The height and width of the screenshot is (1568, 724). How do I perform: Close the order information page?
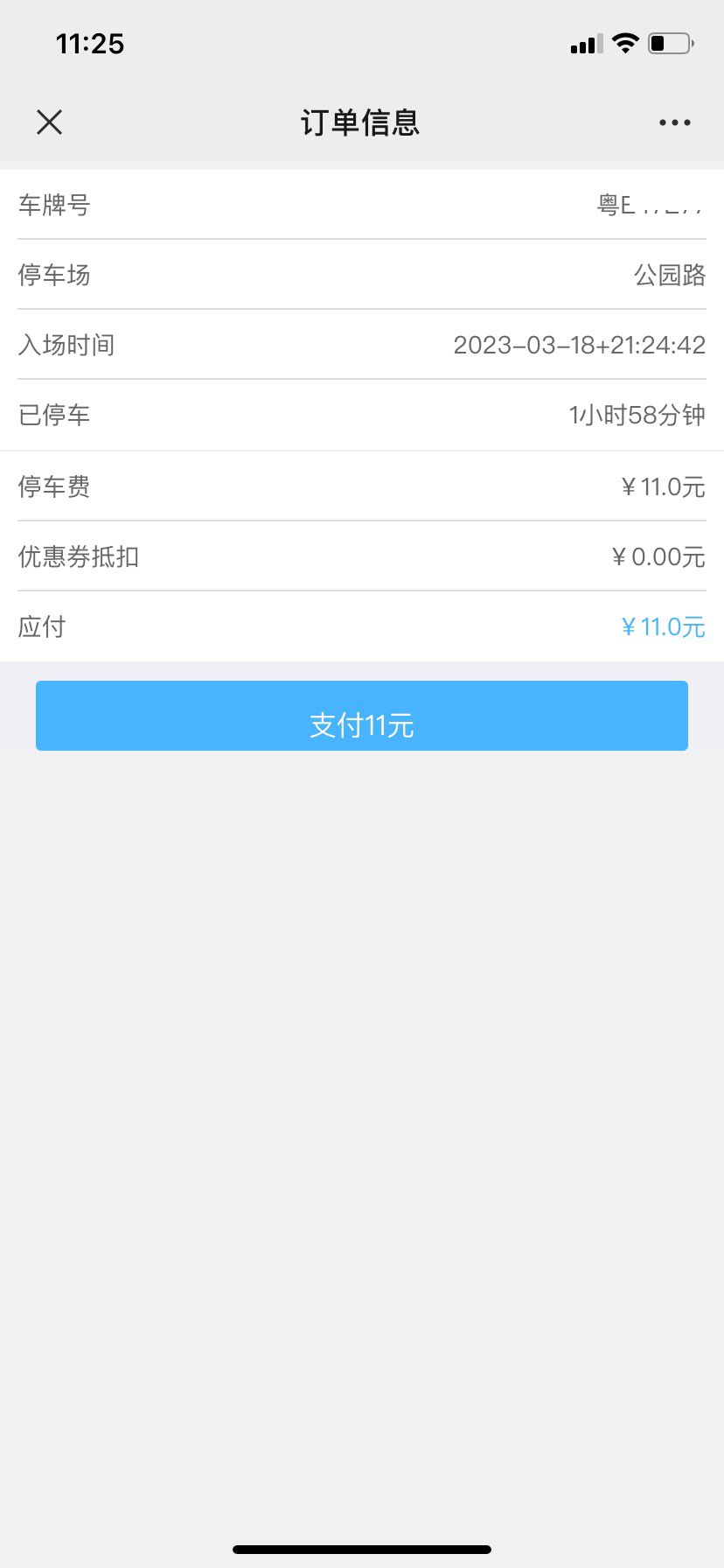coord(50,122)
